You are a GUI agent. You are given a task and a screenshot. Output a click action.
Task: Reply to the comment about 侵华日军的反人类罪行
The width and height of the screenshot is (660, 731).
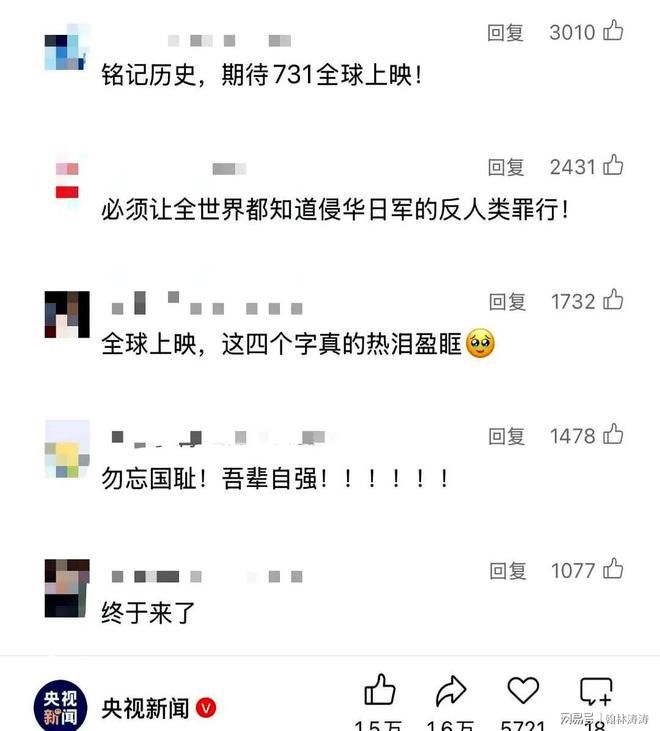[x=506, y=167]
